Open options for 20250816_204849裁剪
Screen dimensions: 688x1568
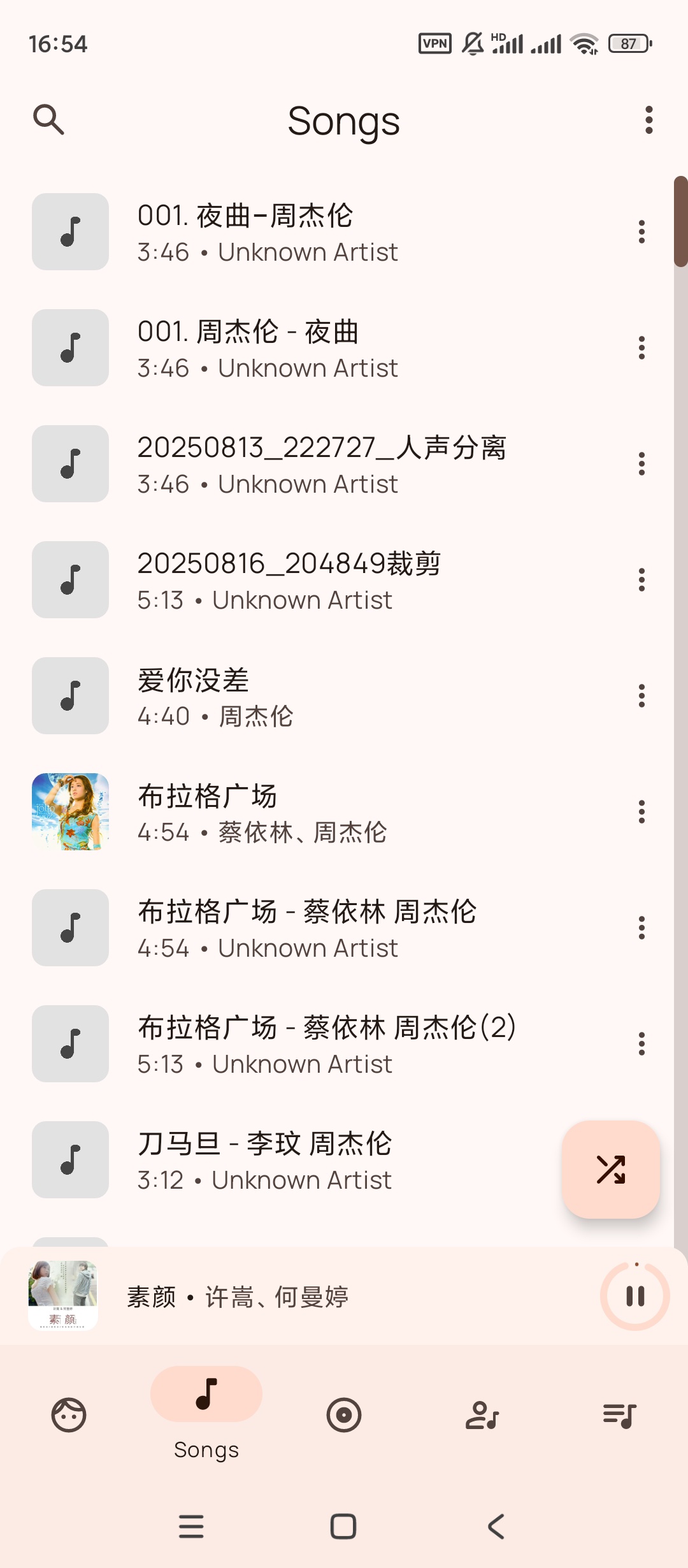coord(641,580)
